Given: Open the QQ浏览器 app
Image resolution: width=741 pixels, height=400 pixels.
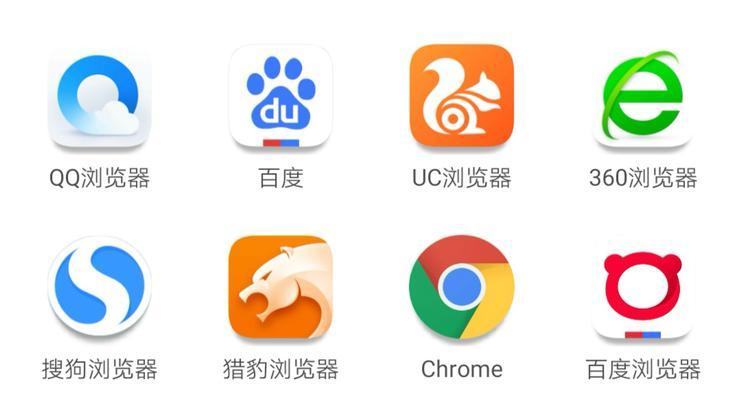Looking at the screenshot, I should point(99,97).
